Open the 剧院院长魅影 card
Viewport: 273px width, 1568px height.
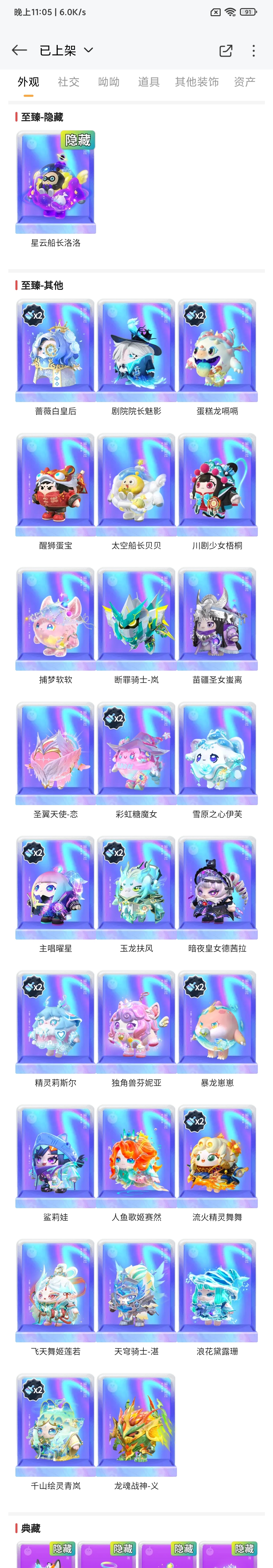point(136,350)
